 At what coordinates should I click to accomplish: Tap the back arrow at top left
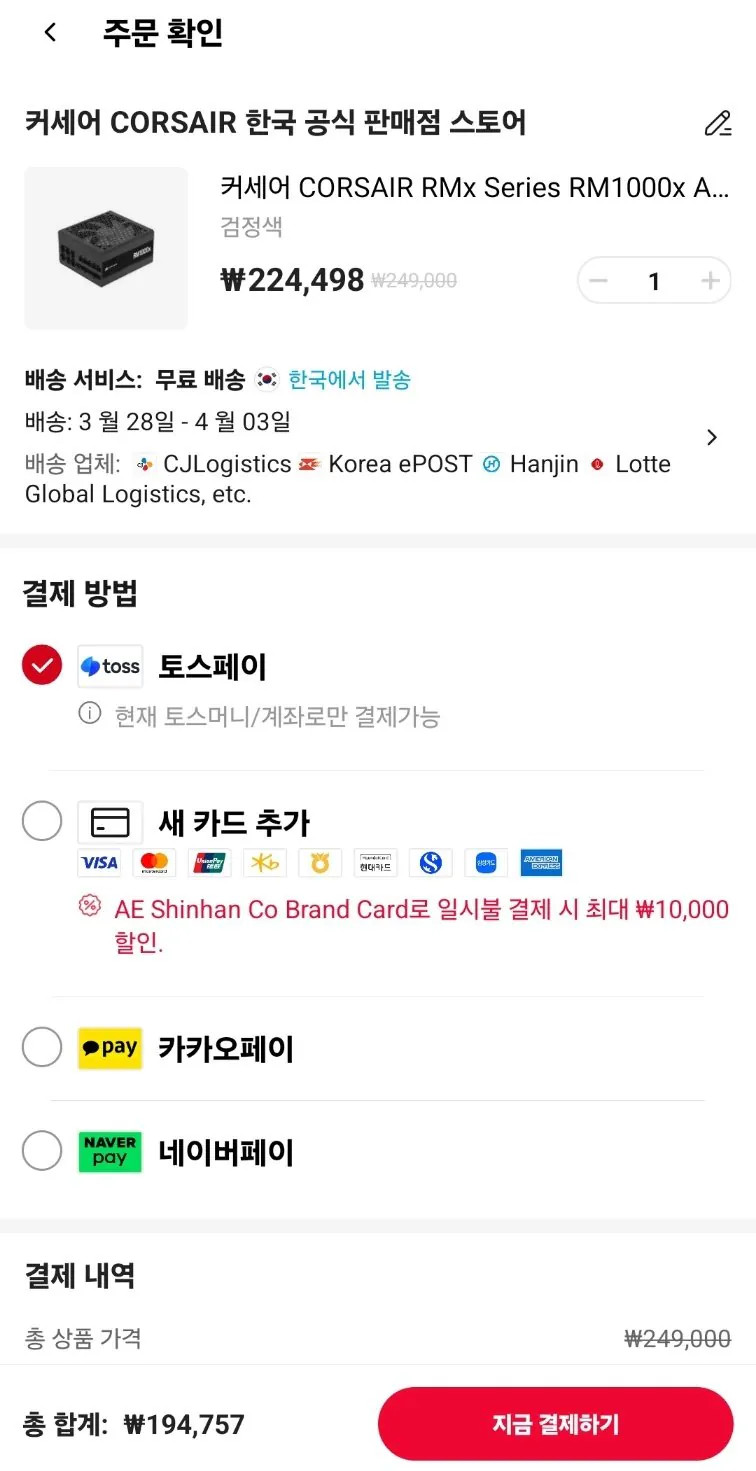point(49,31)
